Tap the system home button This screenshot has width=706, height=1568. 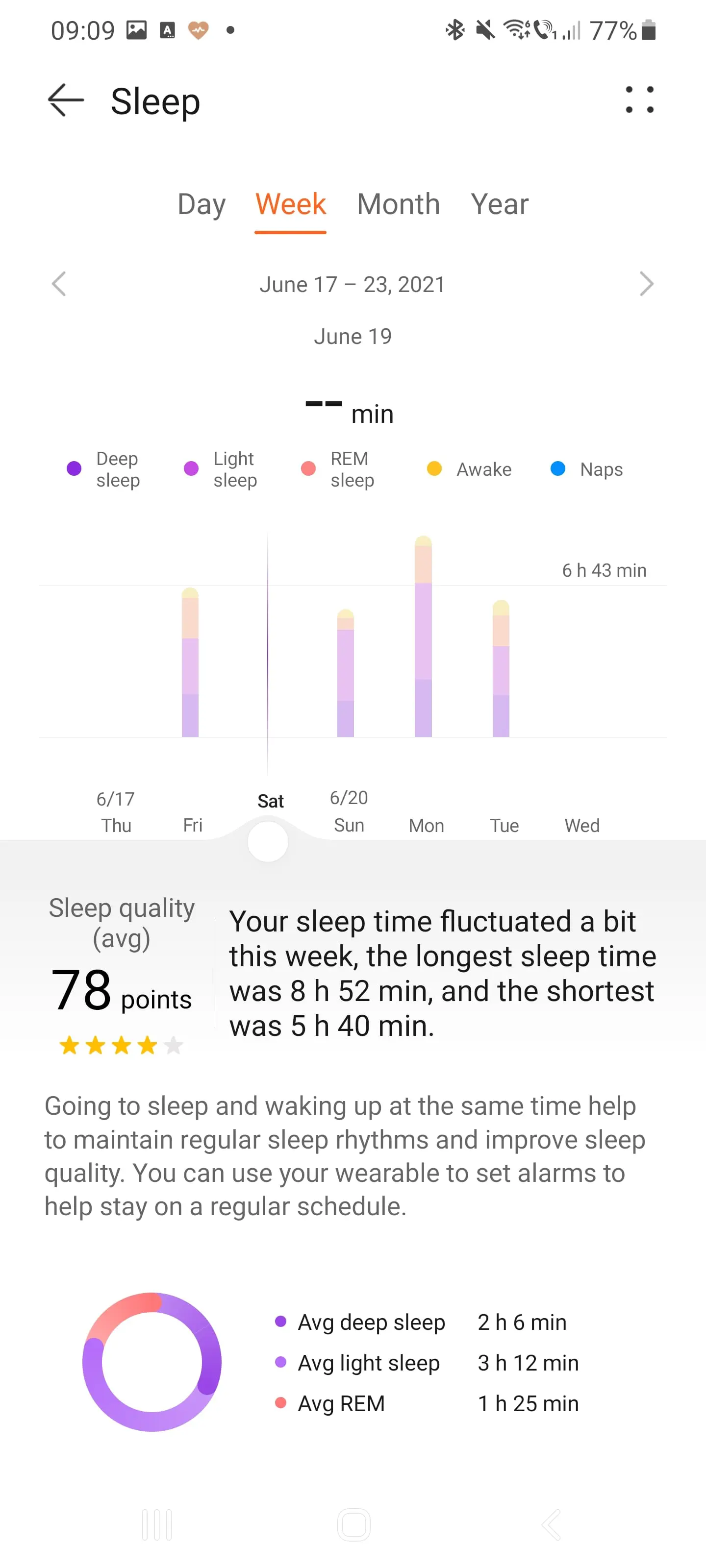click(x=354, y=1524)
